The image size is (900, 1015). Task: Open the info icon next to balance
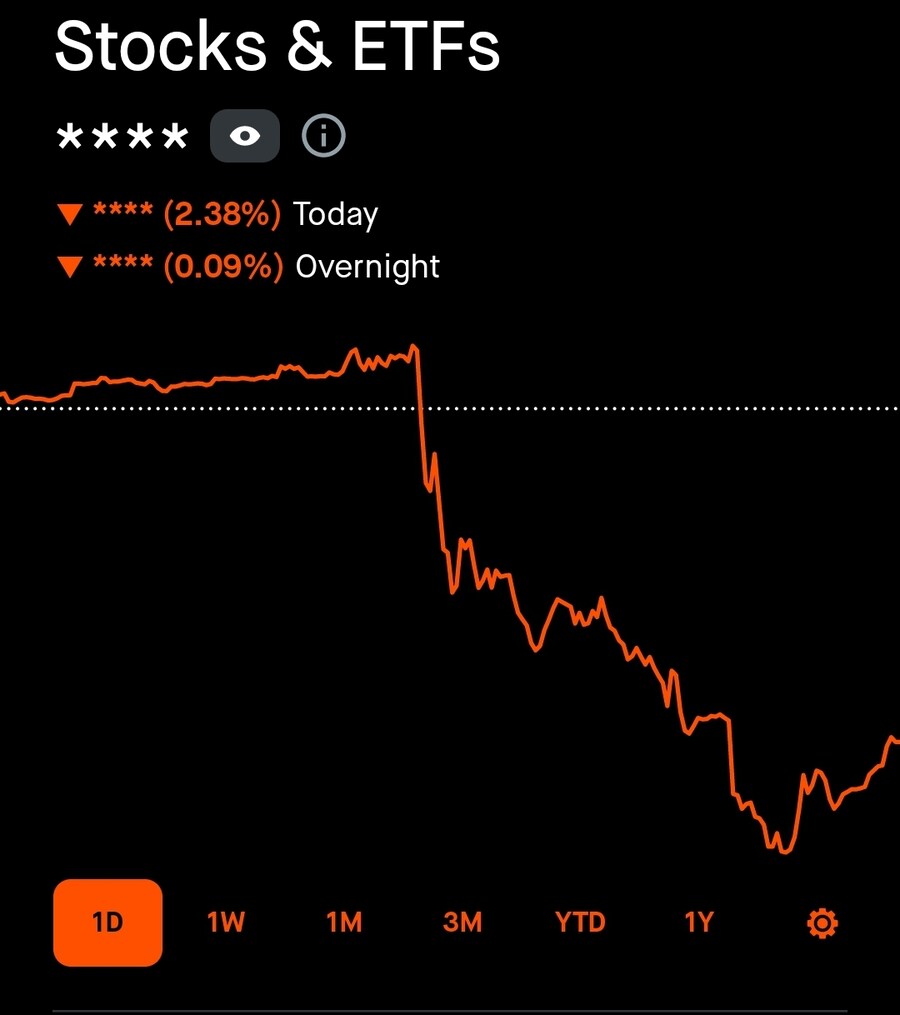[x=323, y=136]
